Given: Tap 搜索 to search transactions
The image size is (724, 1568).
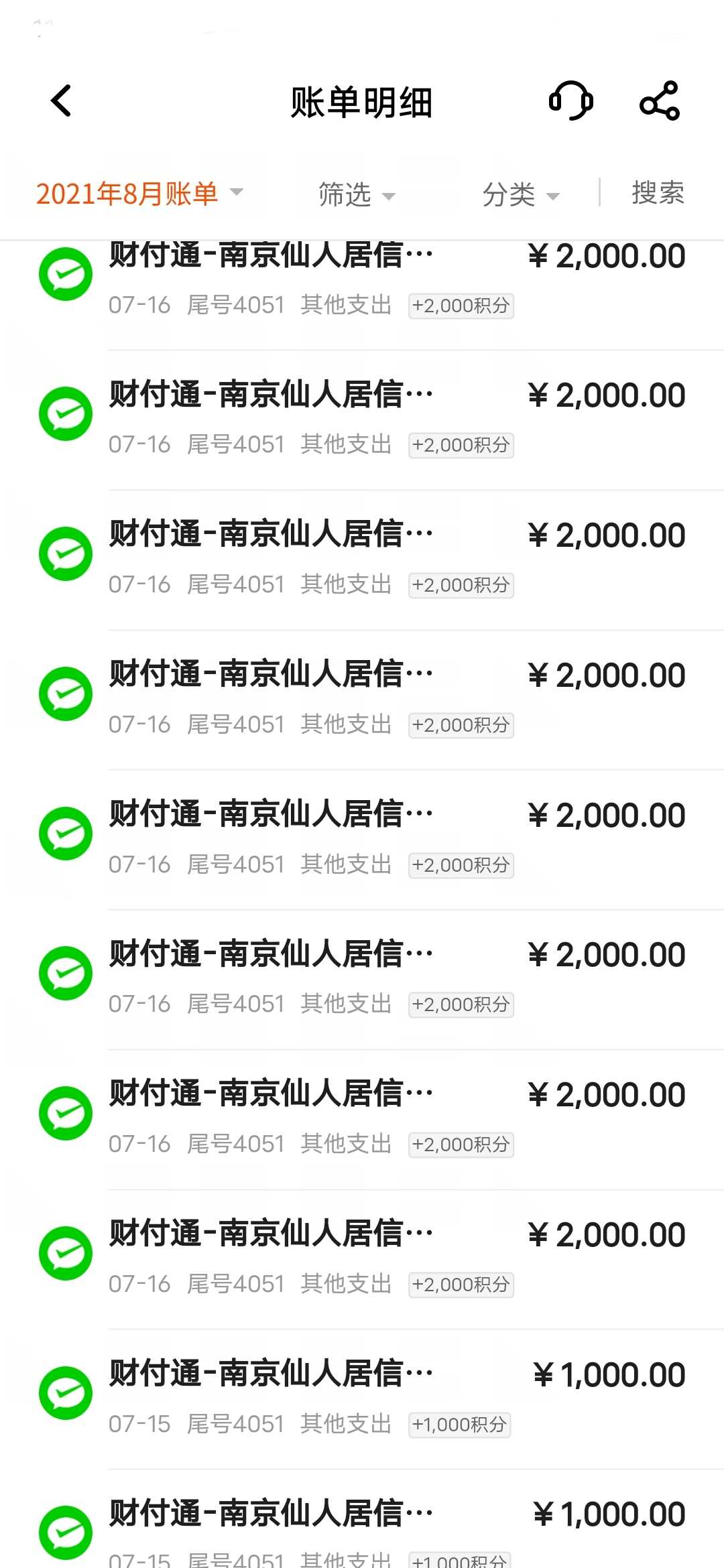Looking at the screenshot, I should pyautogui.click(x=658, y=193).
